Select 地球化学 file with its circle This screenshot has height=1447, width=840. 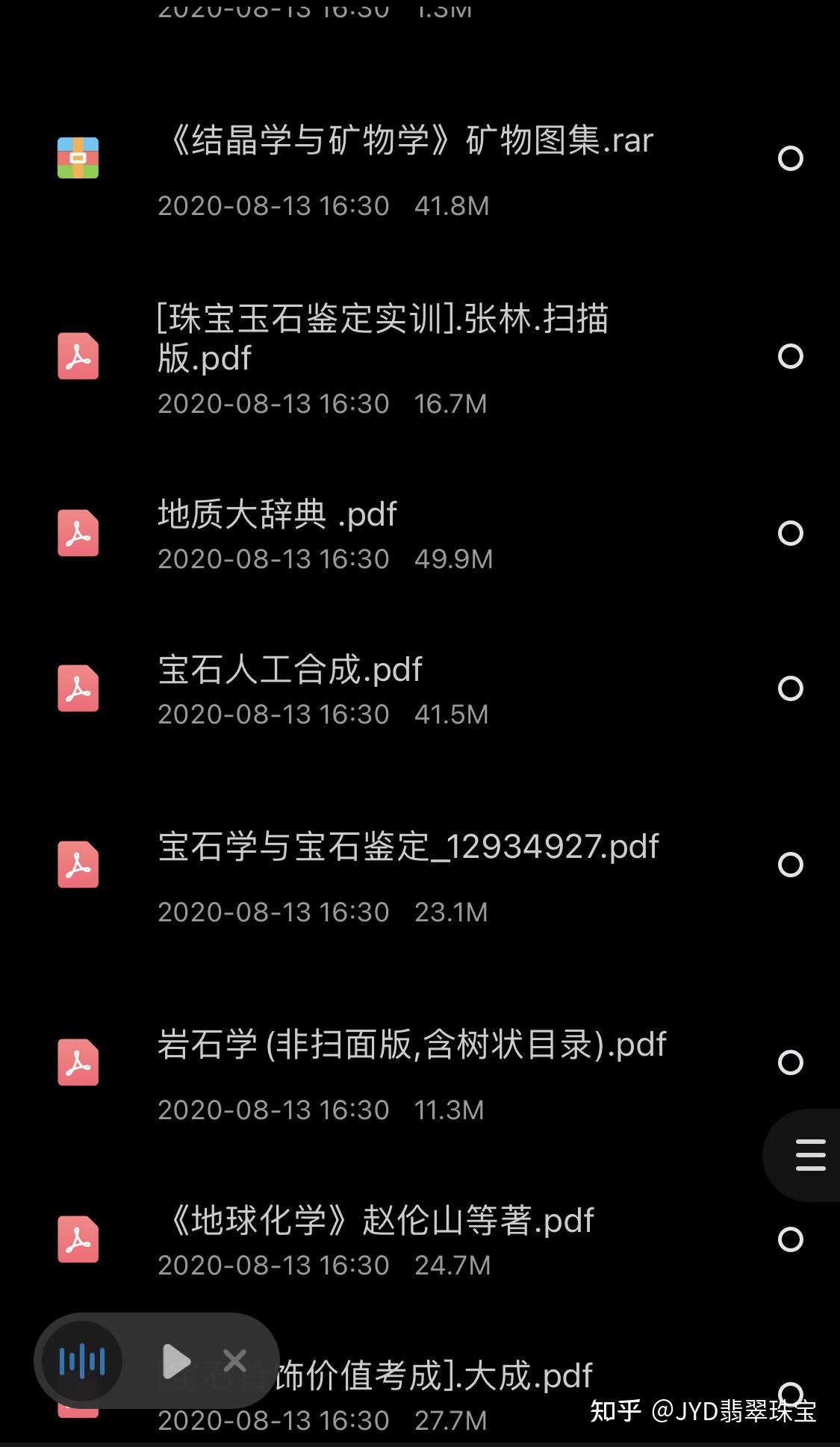pos(790,1239)
